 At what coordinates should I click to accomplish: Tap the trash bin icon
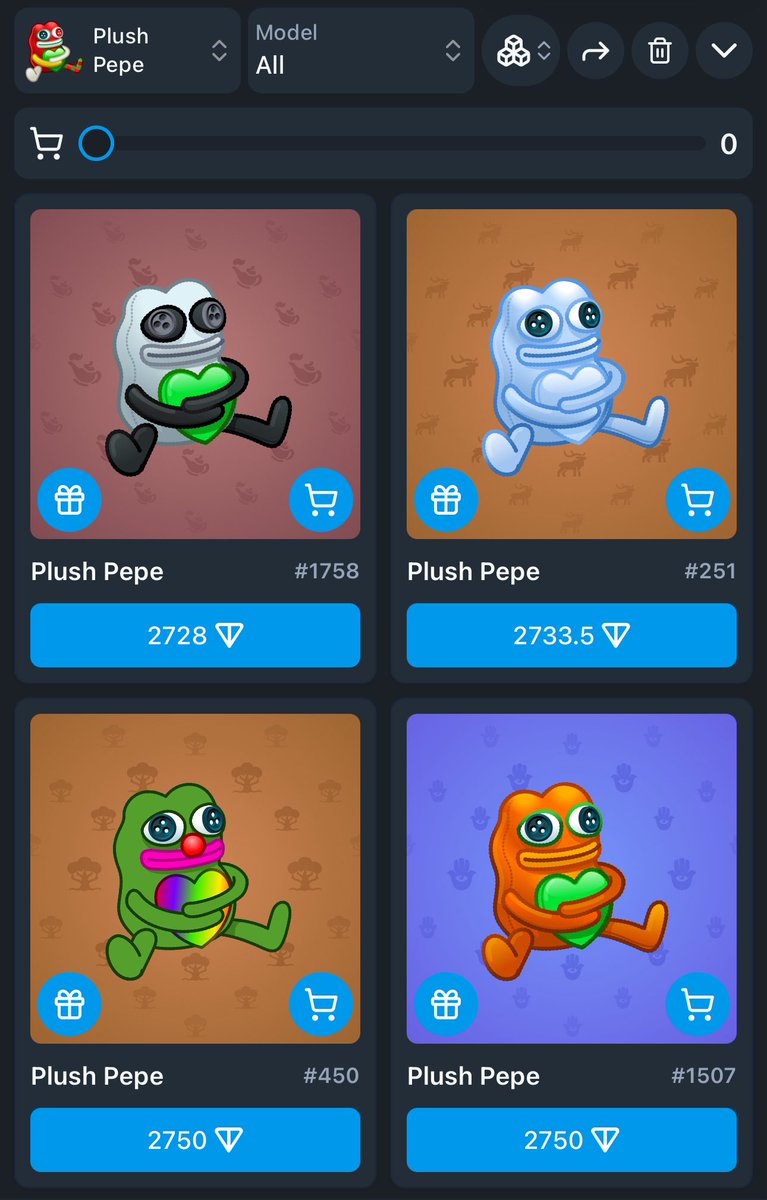pyautogui.click(x=659, y=51)
